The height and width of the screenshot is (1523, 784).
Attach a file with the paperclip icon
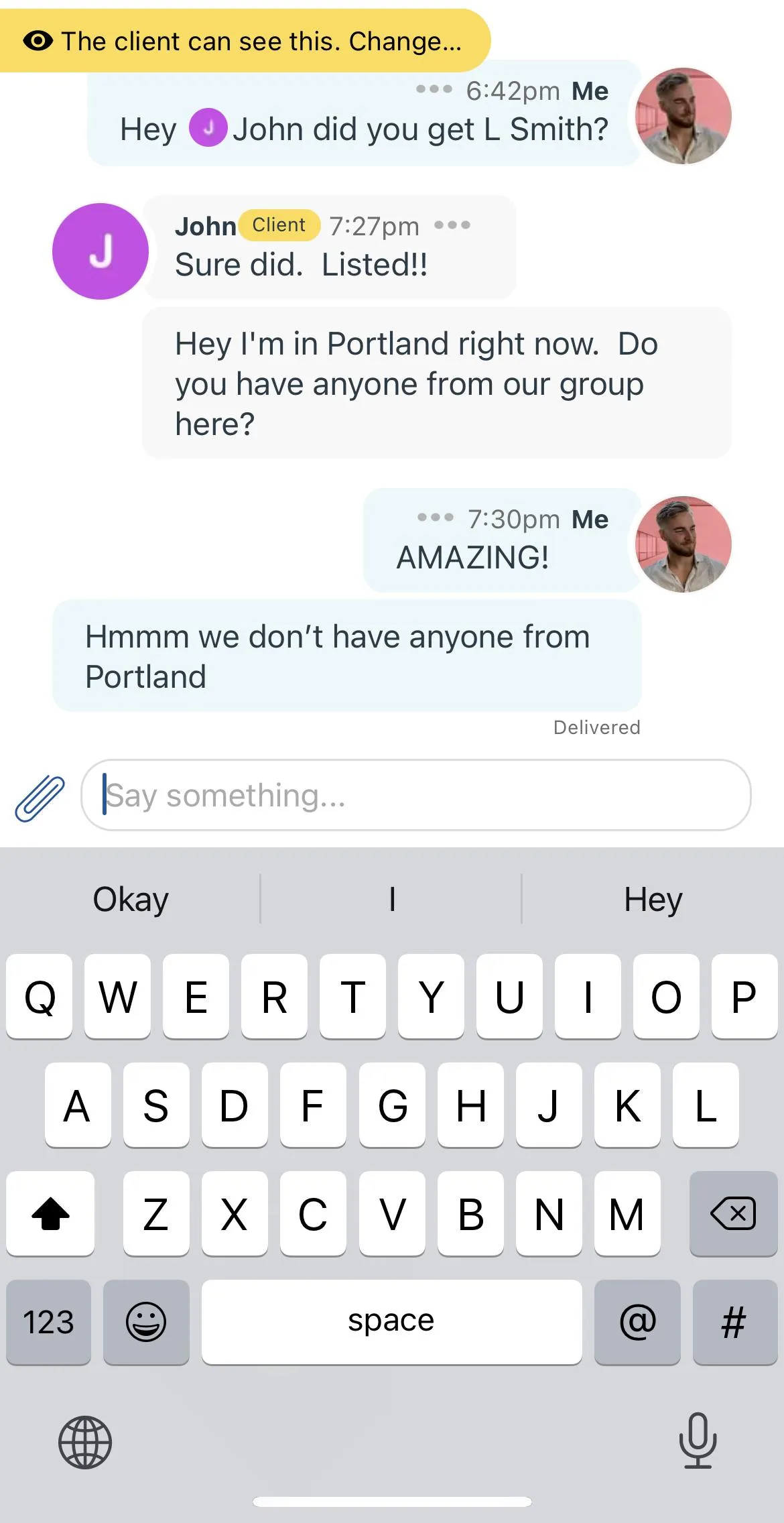coord(40,798)
